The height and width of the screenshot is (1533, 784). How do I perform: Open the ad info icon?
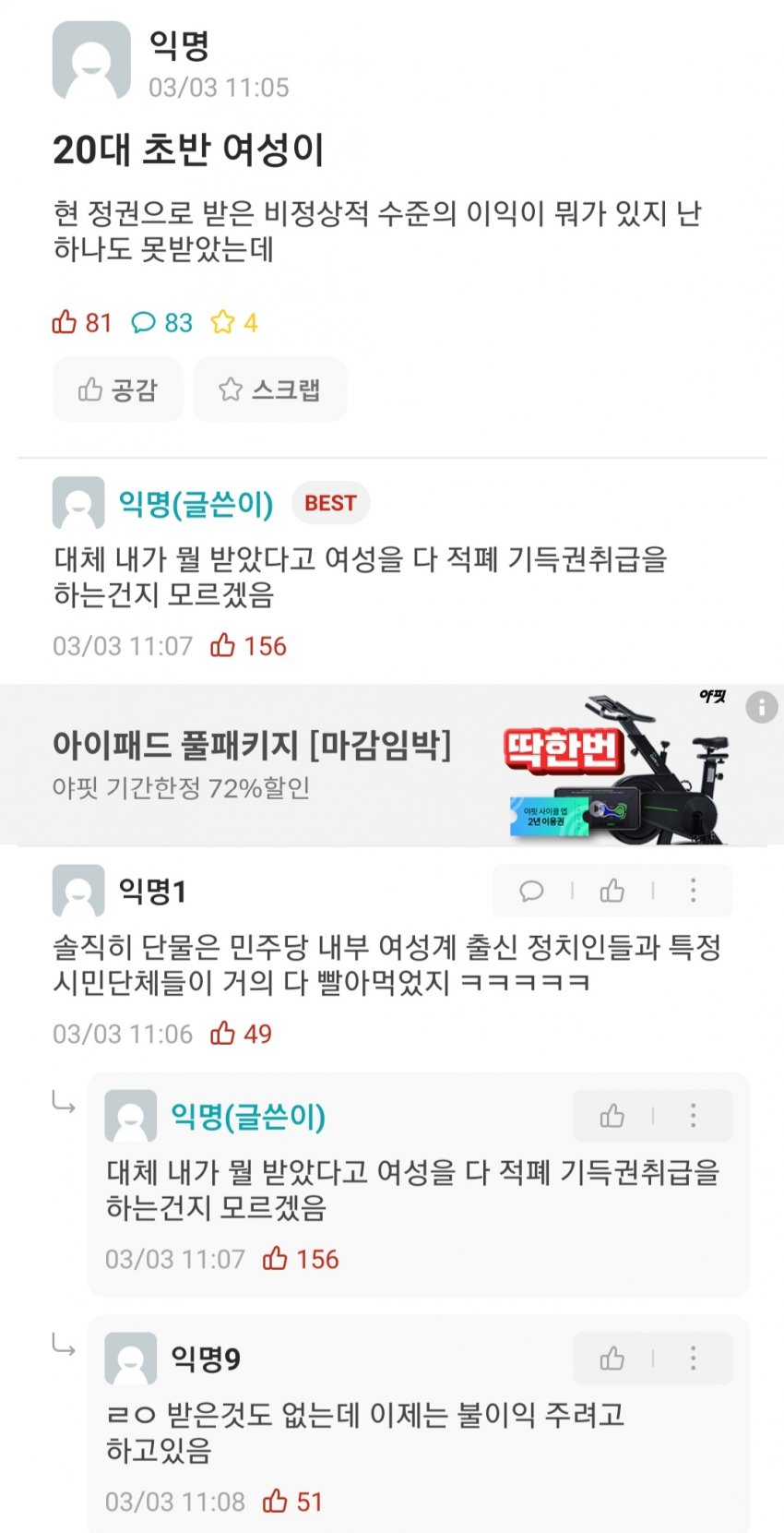[x=761, y=708]
